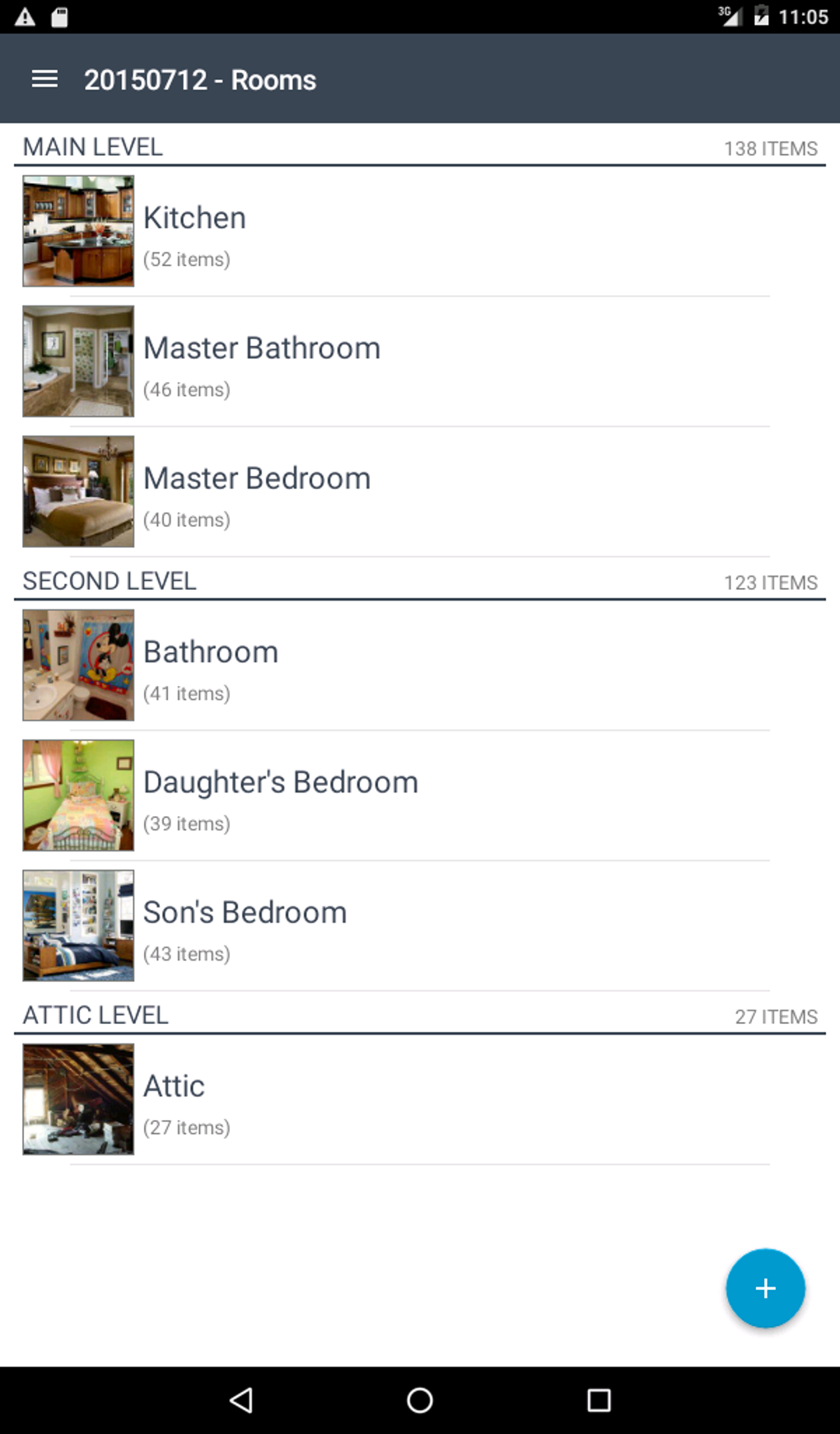The width and height of the screenshot is (840, 1434).
Task: Open the hamburger drawer menu
Action: point(44,79)
